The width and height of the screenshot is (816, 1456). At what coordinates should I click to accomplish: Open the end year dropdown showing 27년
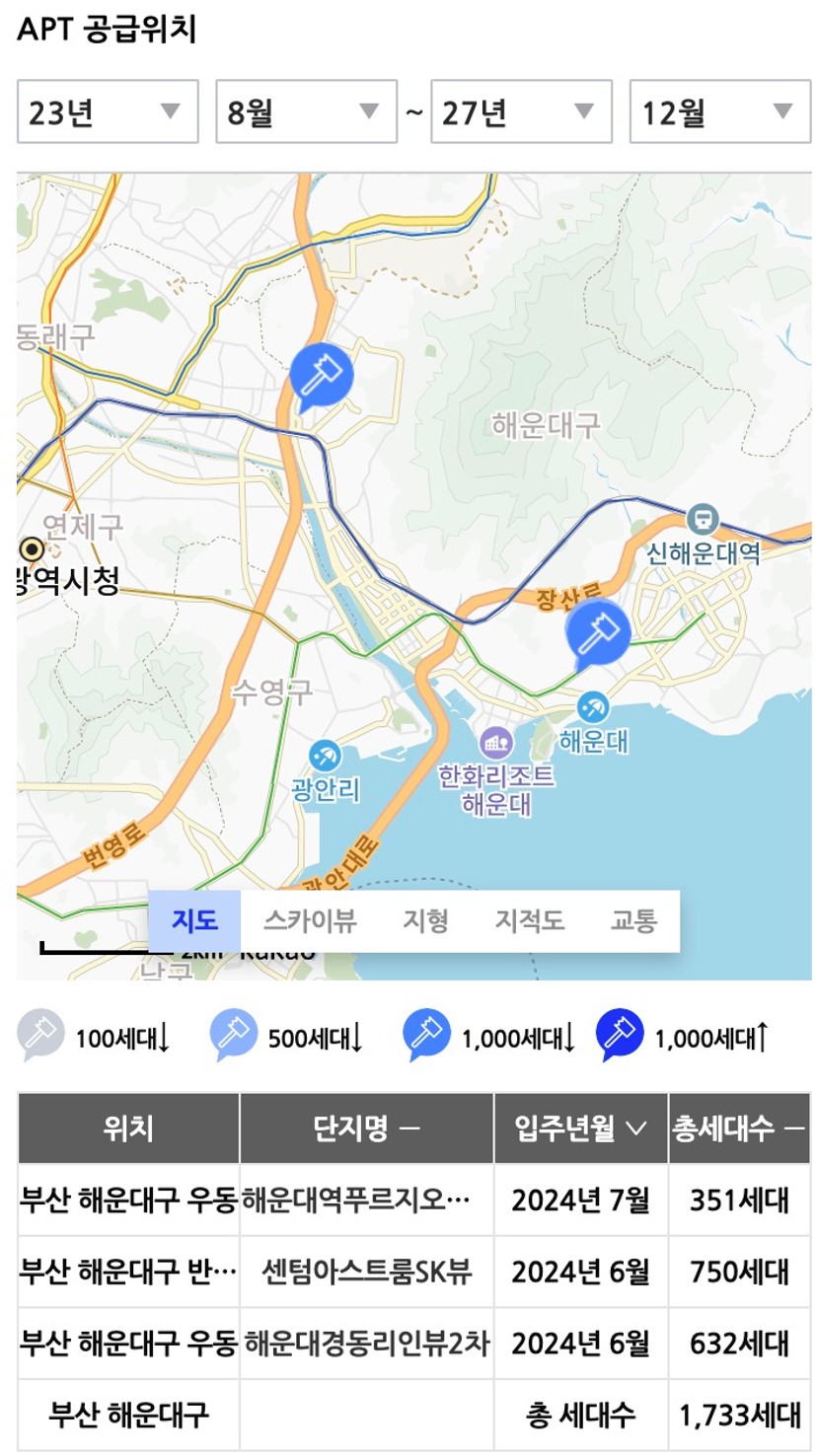coord(521,111)
